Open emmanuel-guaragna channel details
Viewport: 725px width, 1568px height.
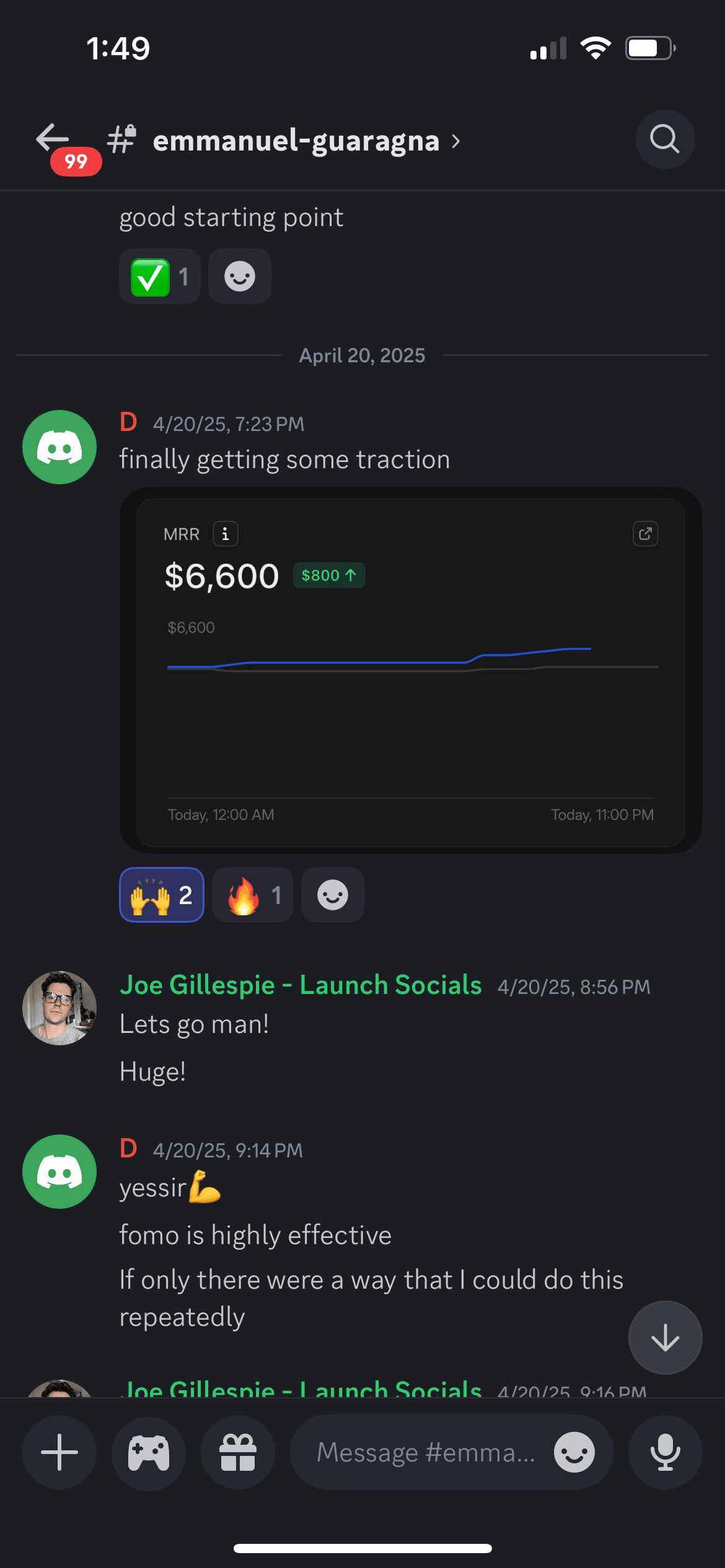(x=296, y=141)
